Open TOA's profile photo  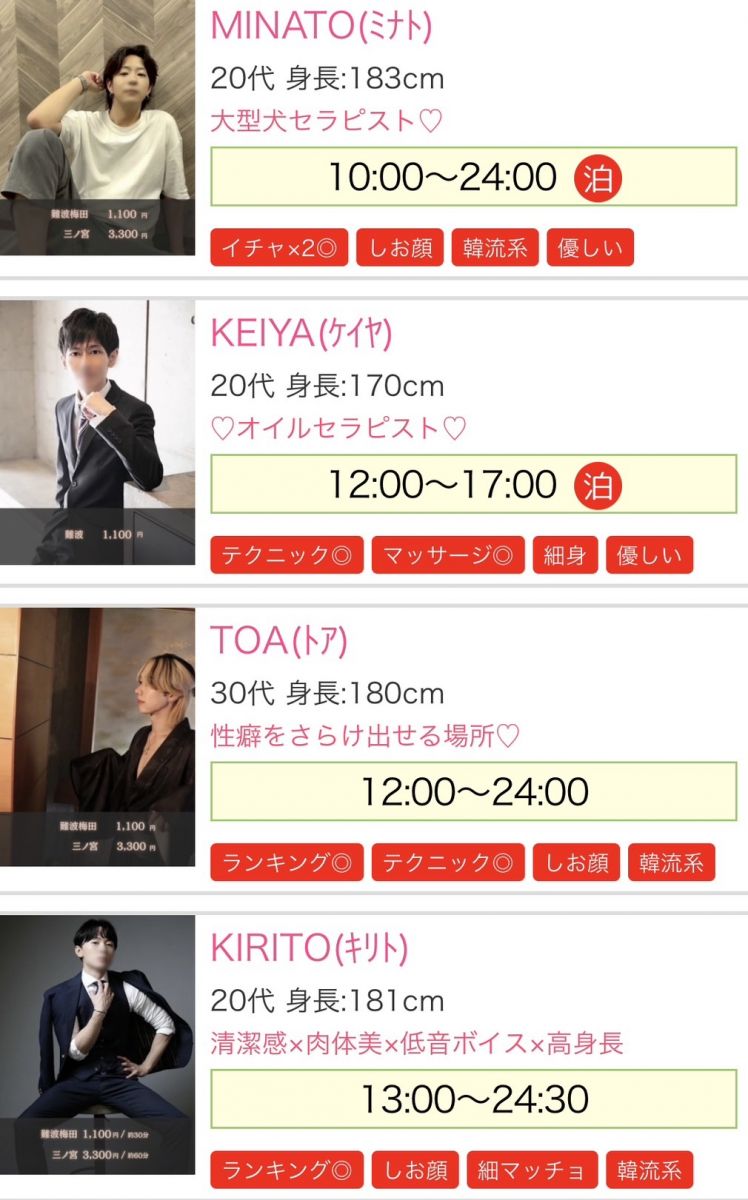(x=97, y=737)
